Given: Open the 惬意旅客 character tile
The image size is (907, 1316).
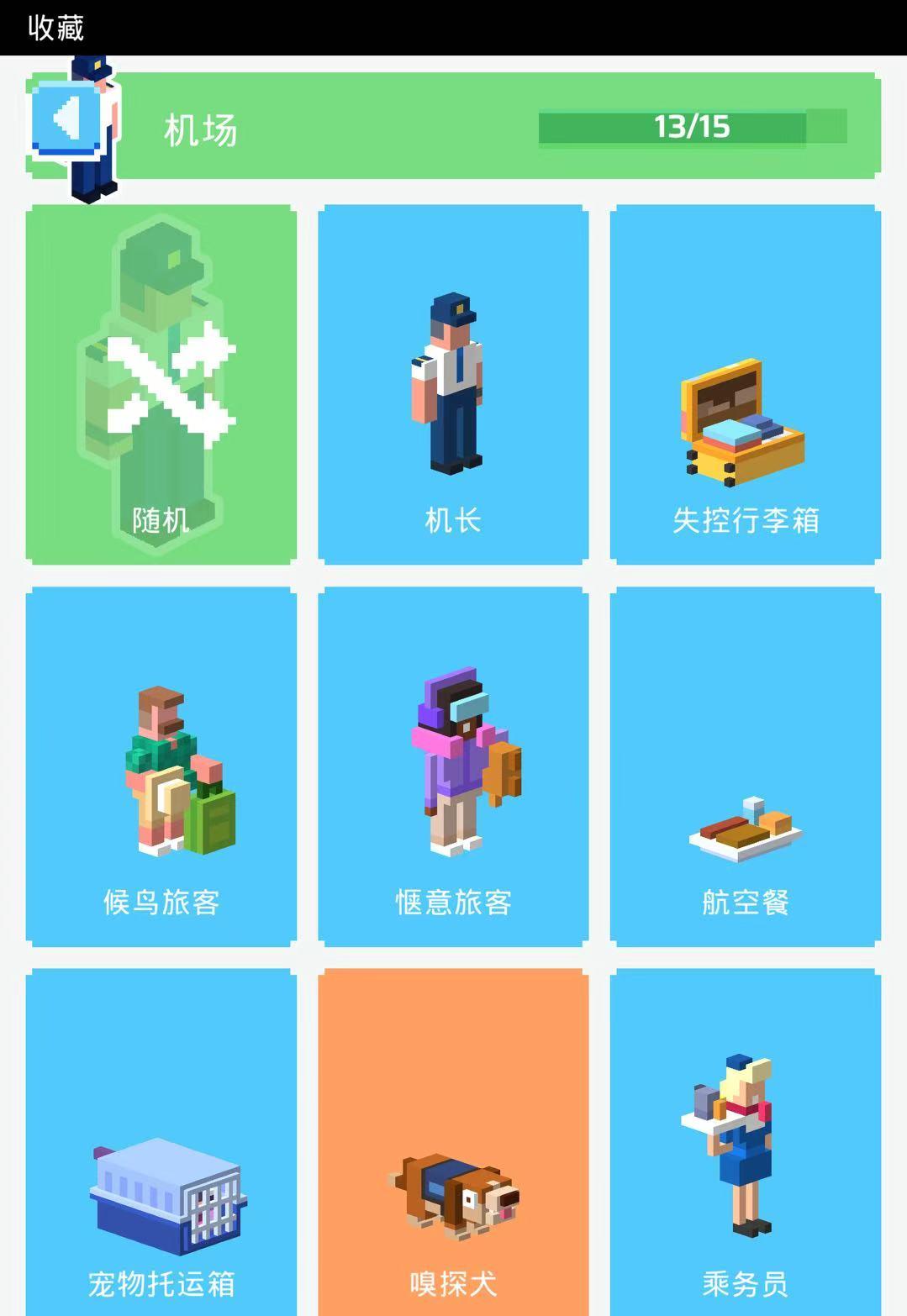Looking at the screenshot, I should tap(453, 766).
